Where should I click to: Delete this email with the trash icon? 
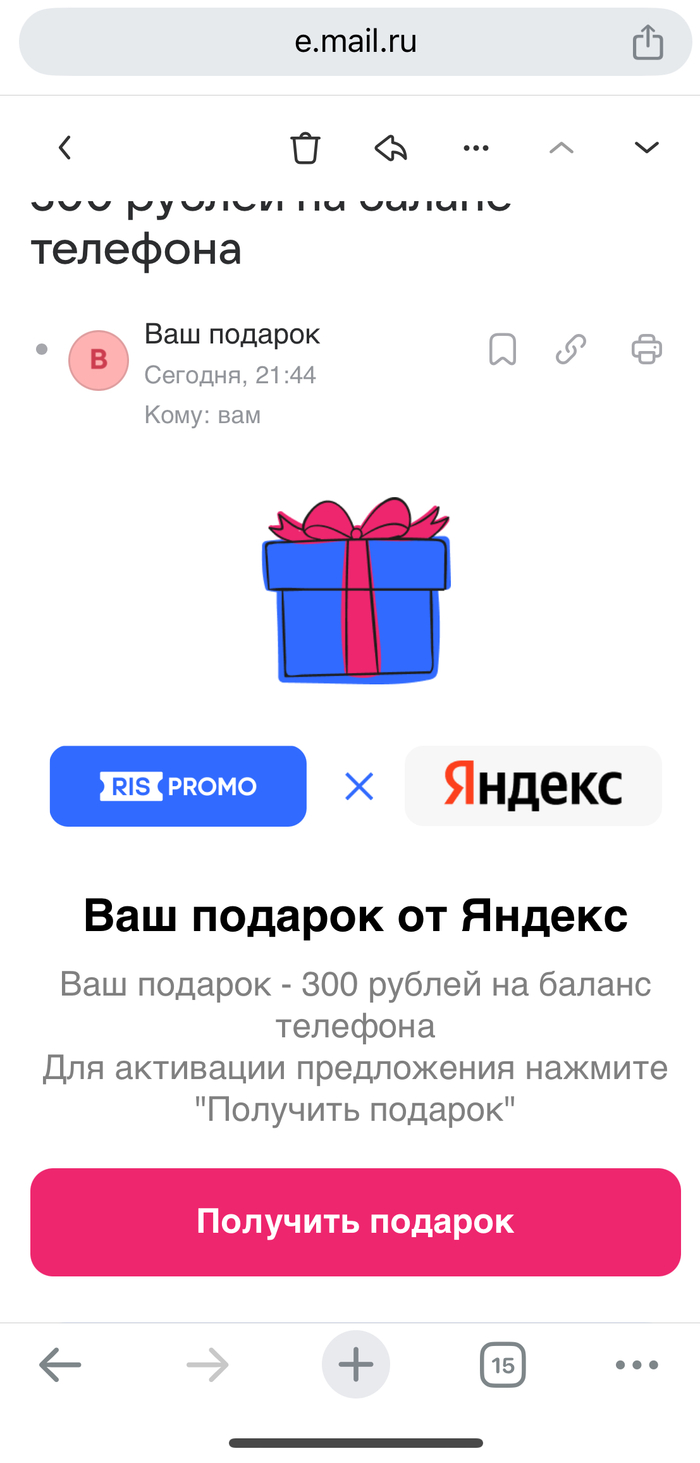(305, 148)
